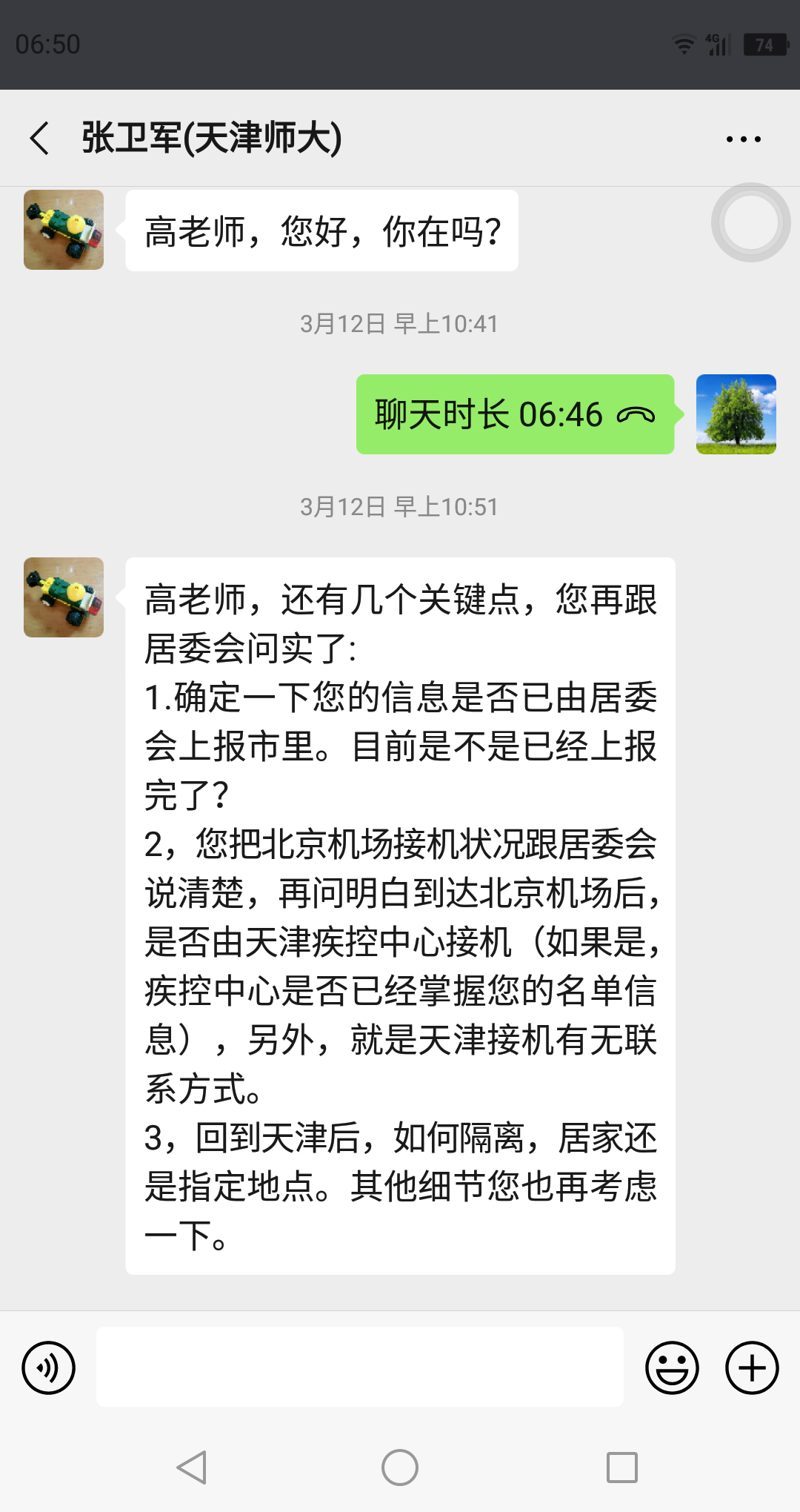
Task: Open the emoji sticker panel
Action: 672,1367
